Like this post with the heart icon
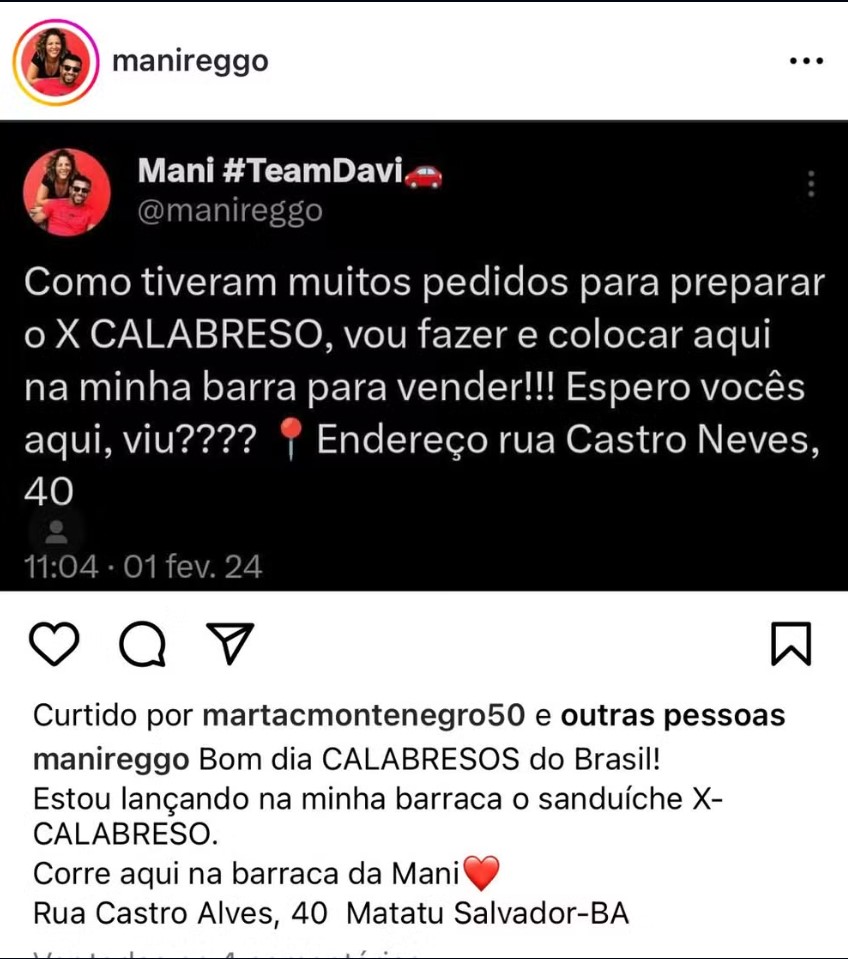Screen dimensions: 848x959 (x=54, y=644)
